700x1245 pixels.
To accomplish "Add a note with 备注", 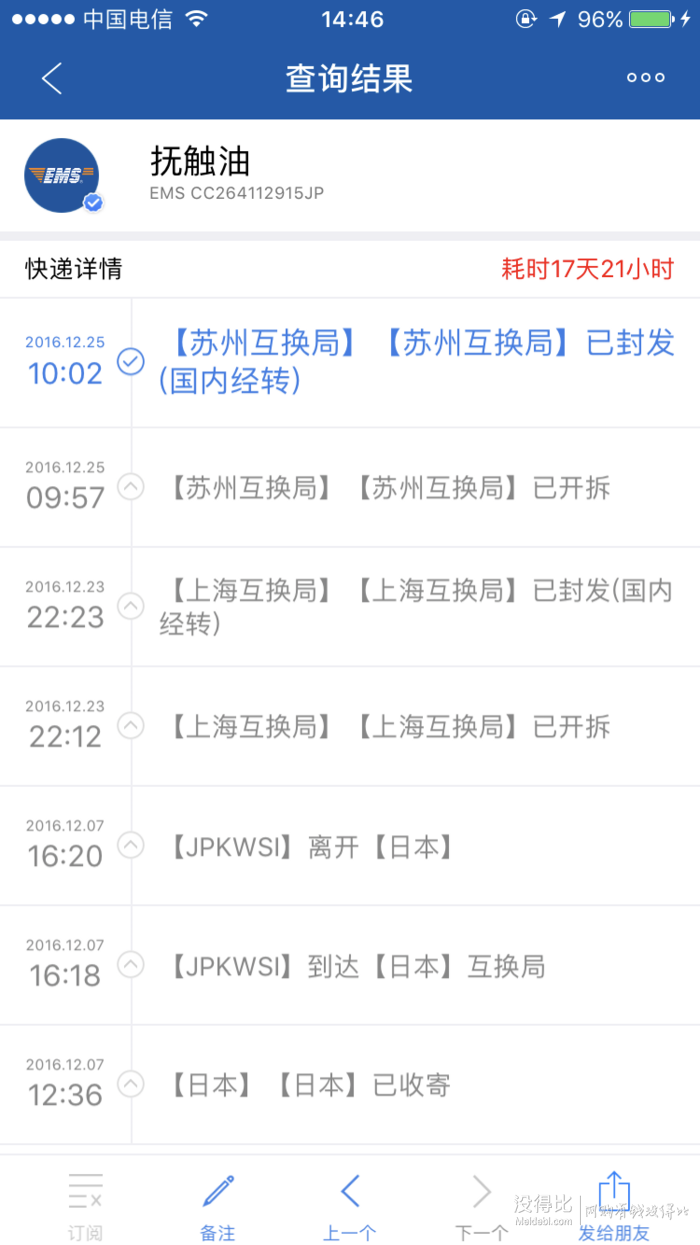I will (217, 1205).
